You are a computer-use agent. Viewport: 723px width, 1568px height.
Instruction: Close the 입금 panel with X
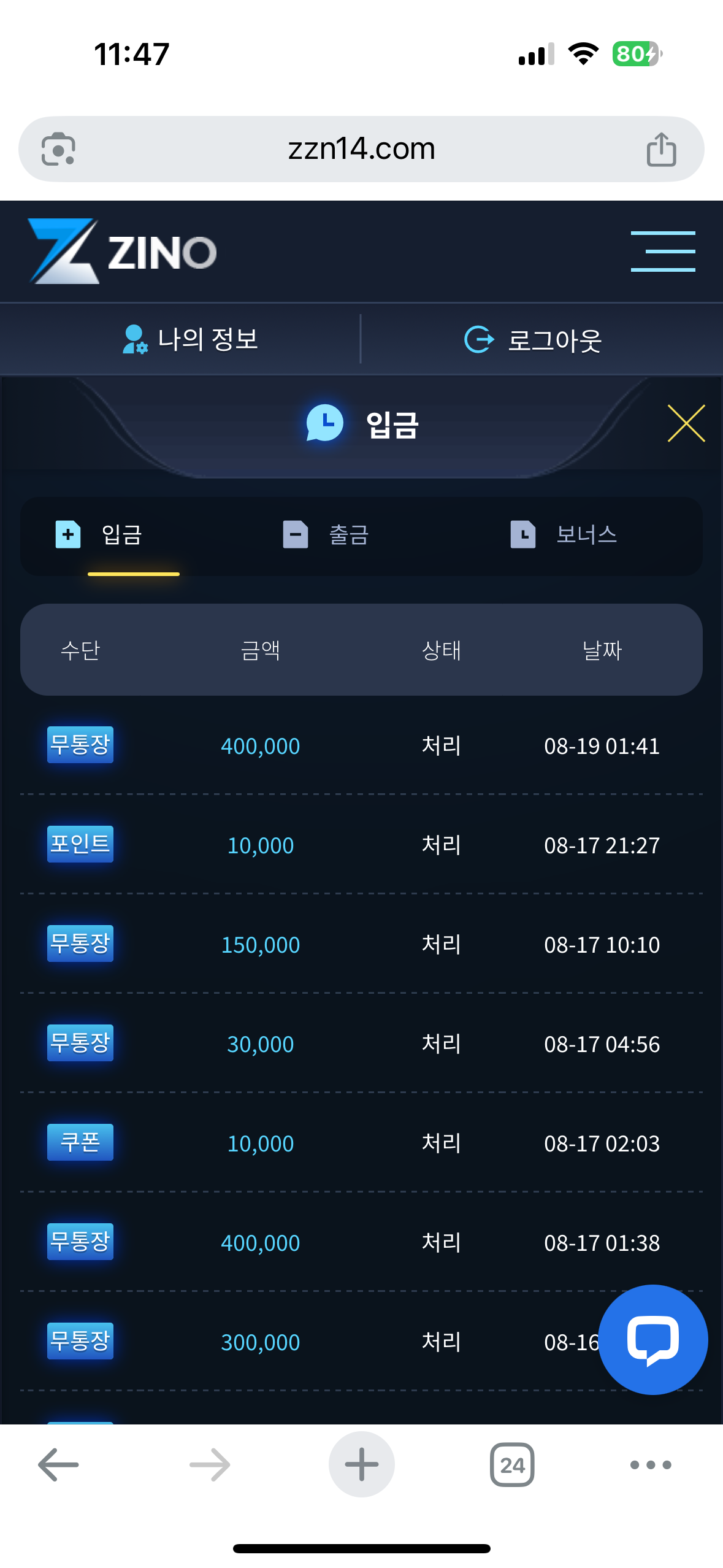click(x=686, y=423)
